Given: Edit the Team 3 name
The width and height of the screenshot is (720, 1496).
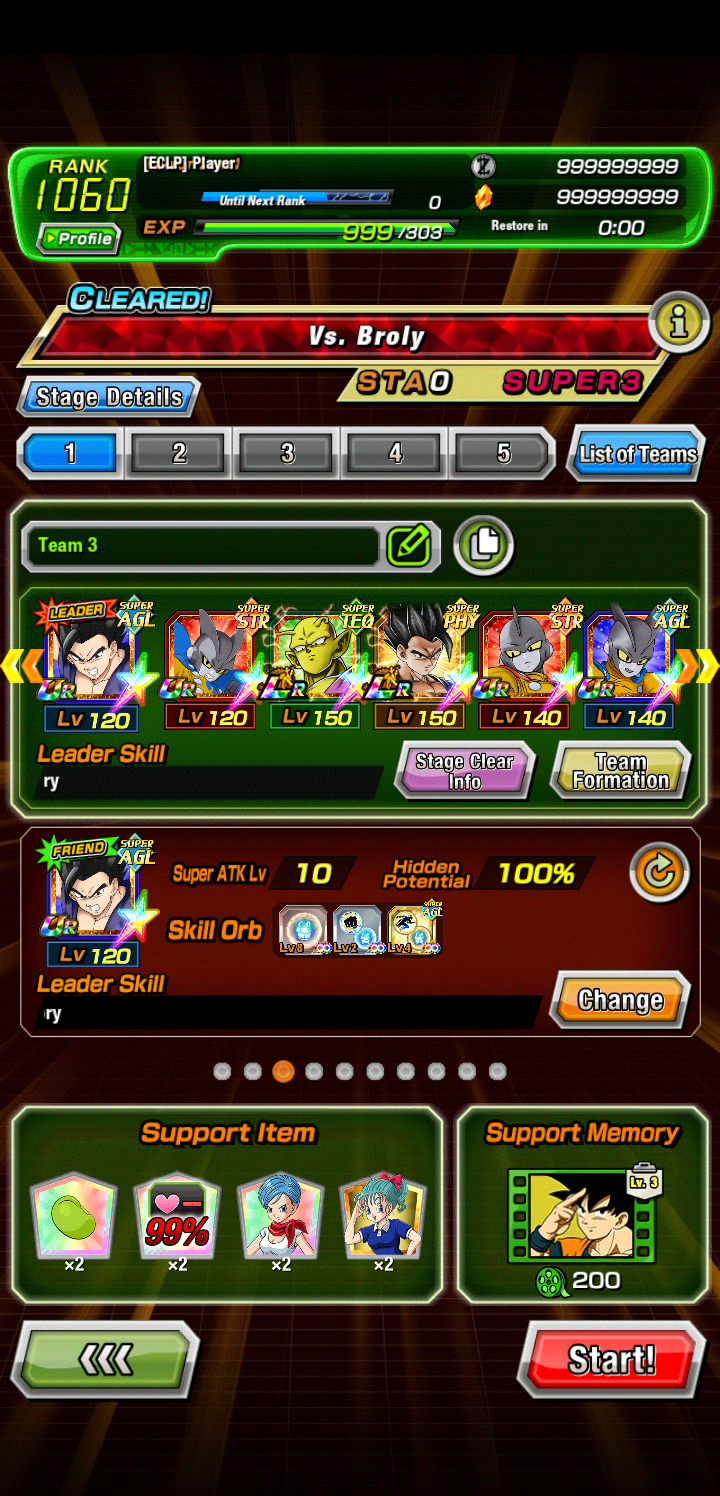Looking at the screenshot, I should coord(408,546).
